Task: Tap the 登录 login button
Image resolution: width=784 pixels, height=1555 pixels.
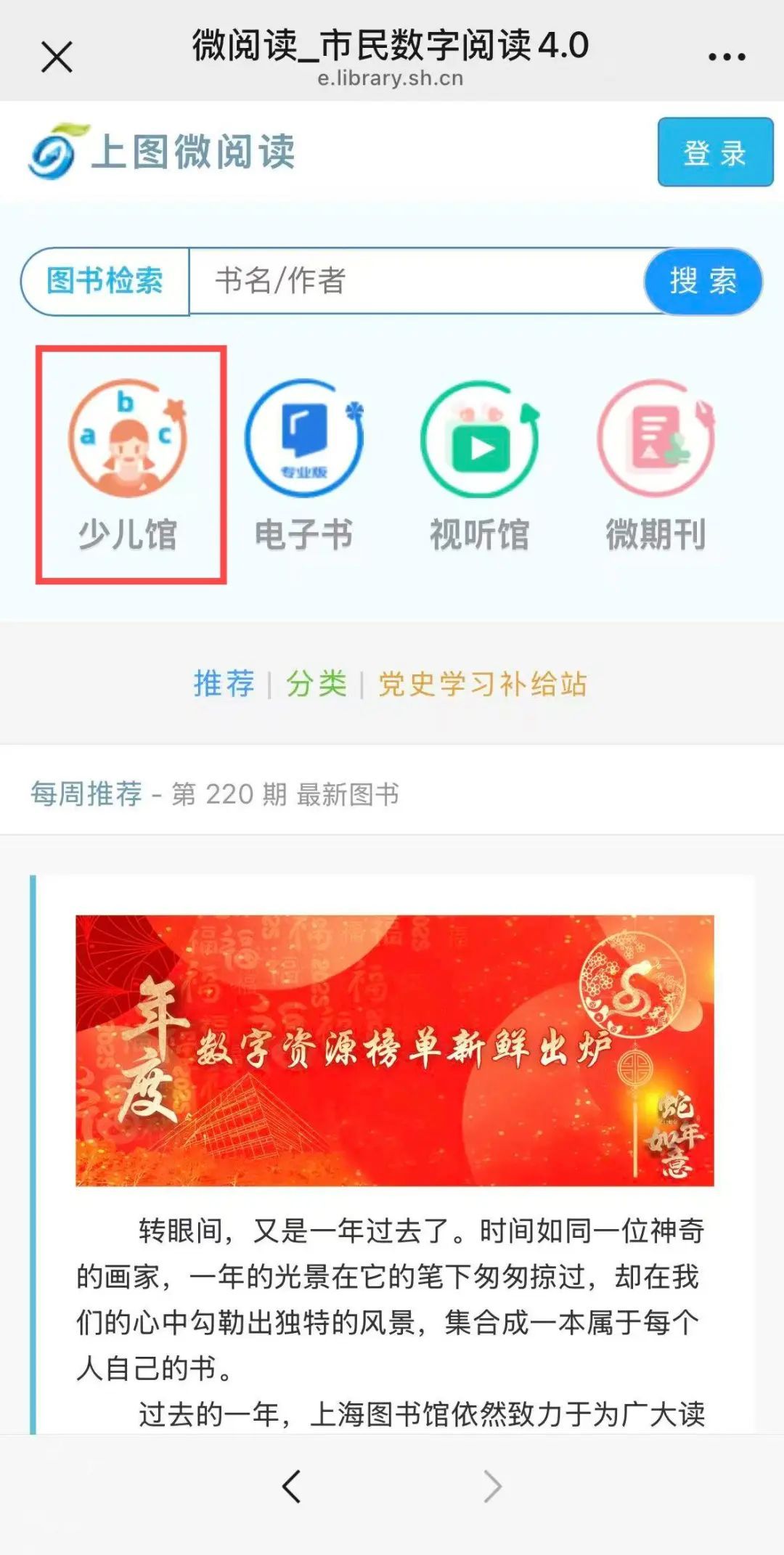Action: click(x=715, y=152)
